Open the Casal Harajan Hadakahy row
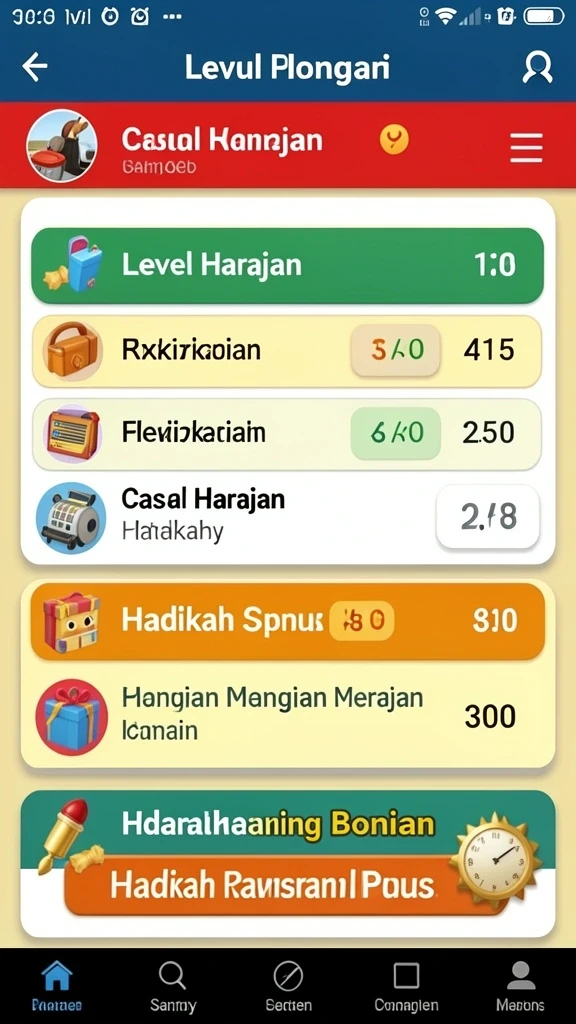Viewport: 576px width, 1024px height. [x=287, y=516]
